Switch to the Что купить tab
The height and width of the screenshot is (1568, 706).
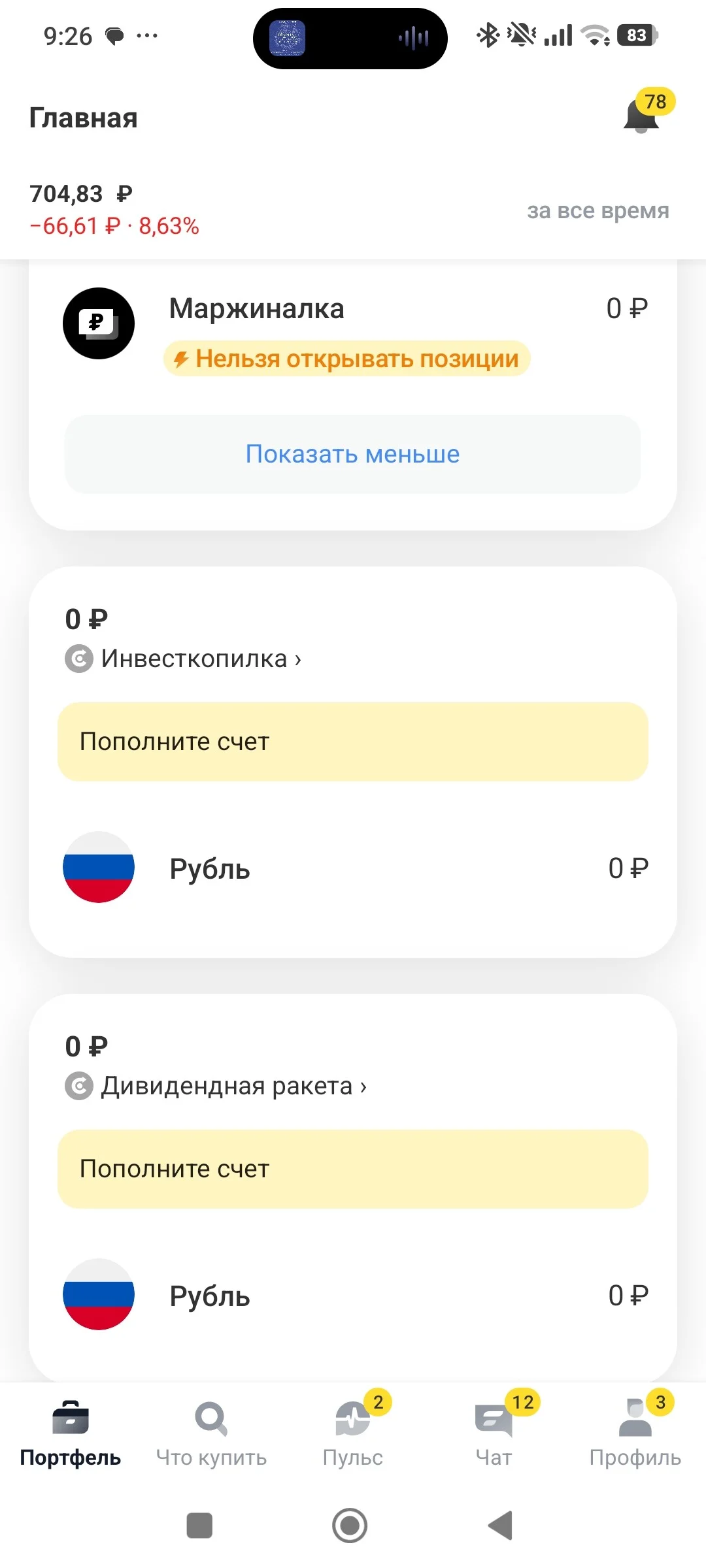point(212,1433)
